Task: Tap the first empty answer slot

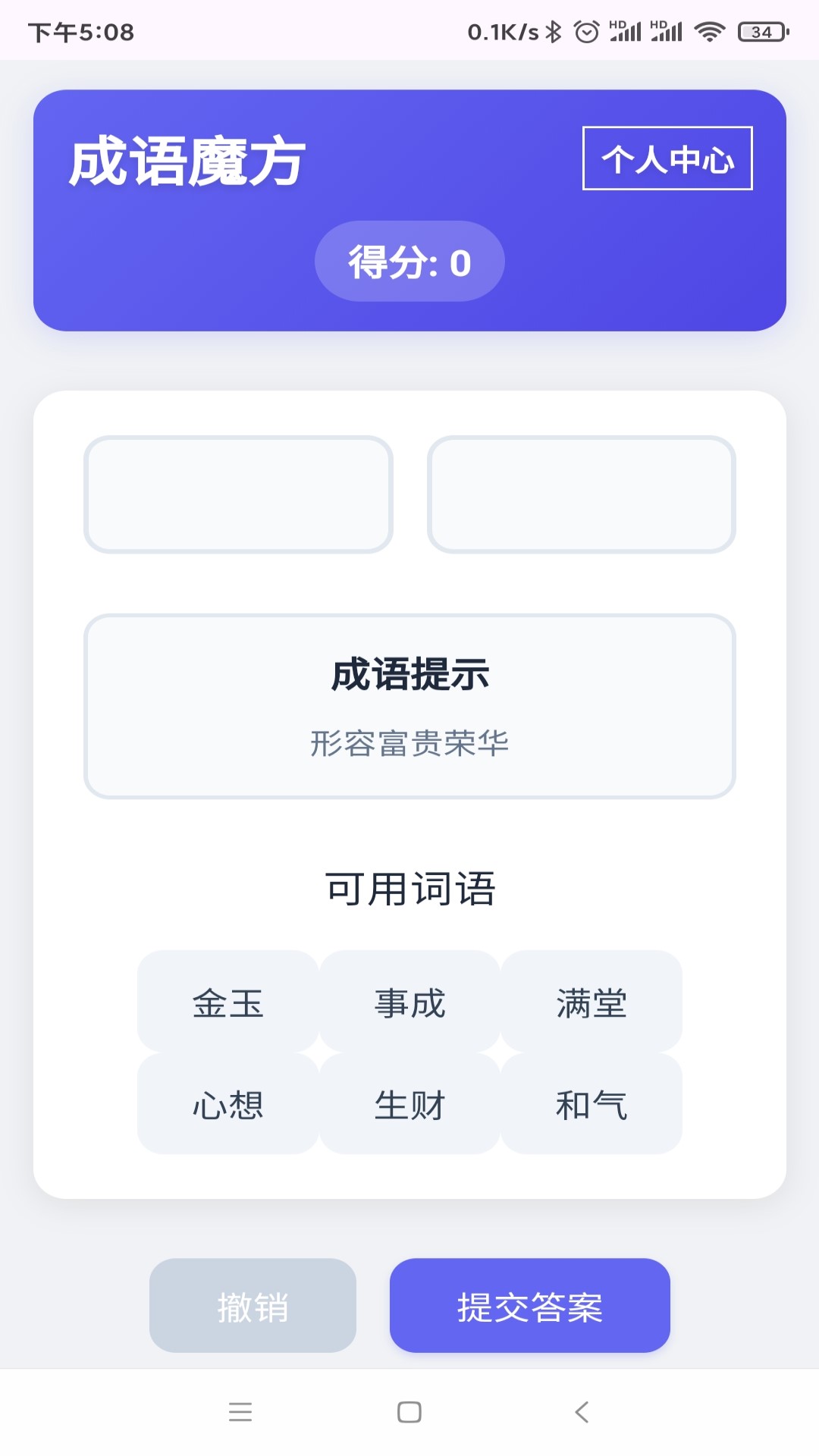Action: 239,494
